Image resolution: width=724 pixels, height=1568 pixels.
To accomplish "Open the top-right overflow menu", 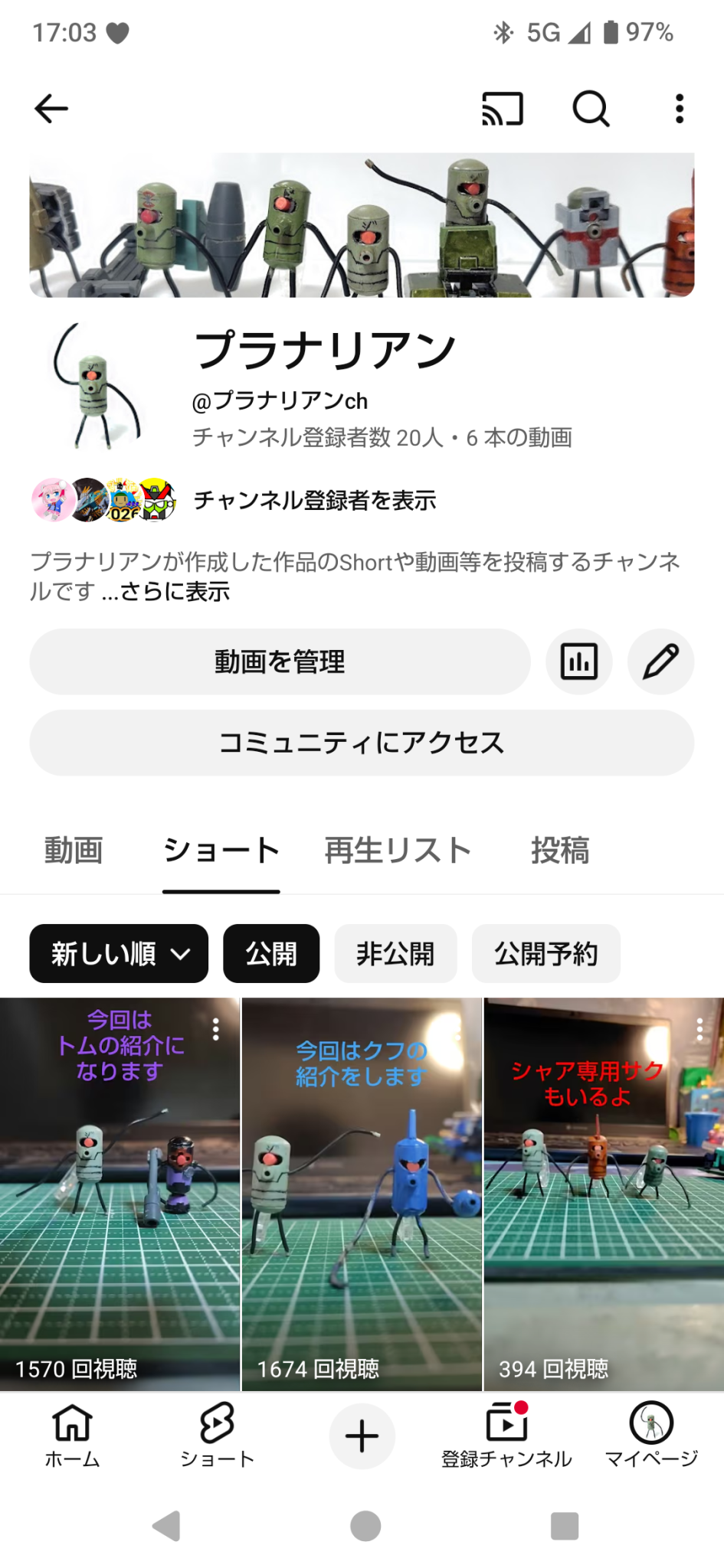I will coord(679,109).
